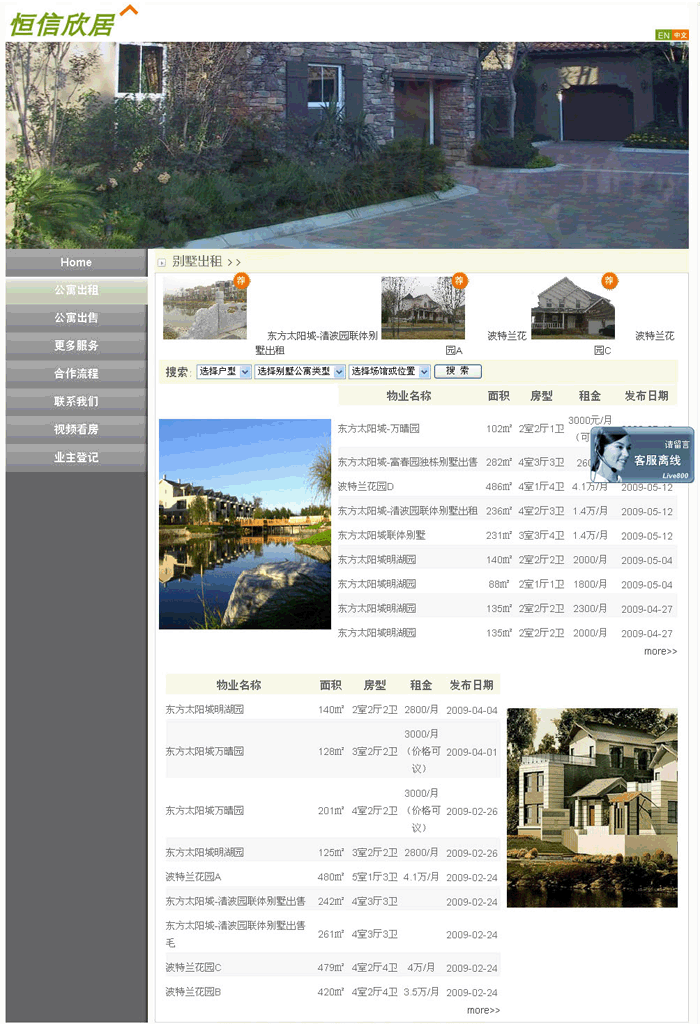Open 更多服务 in the side menu
The image size is (700, 1024).
coord(76,346)
